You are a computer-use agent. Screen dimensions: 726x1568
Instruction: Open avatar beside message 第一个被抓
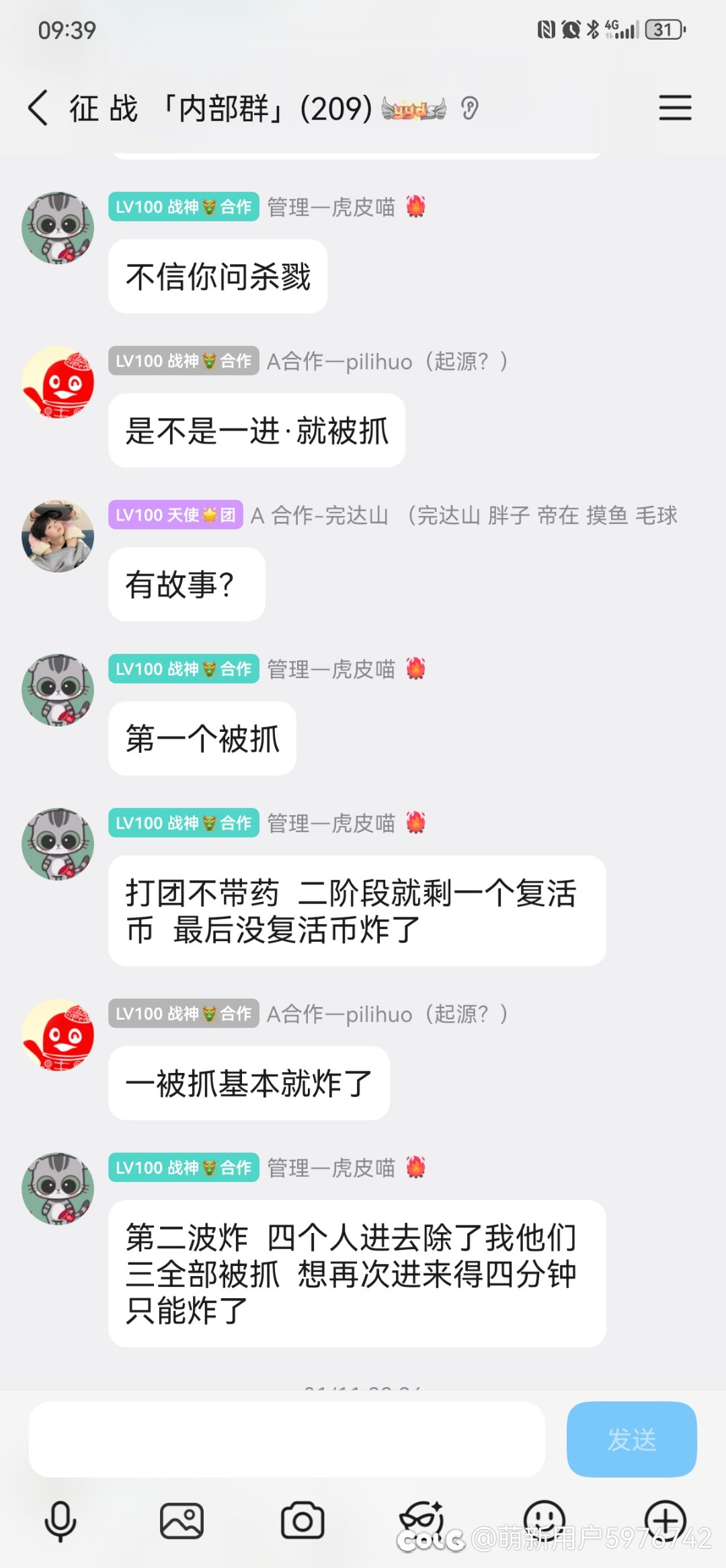point(58,690)
